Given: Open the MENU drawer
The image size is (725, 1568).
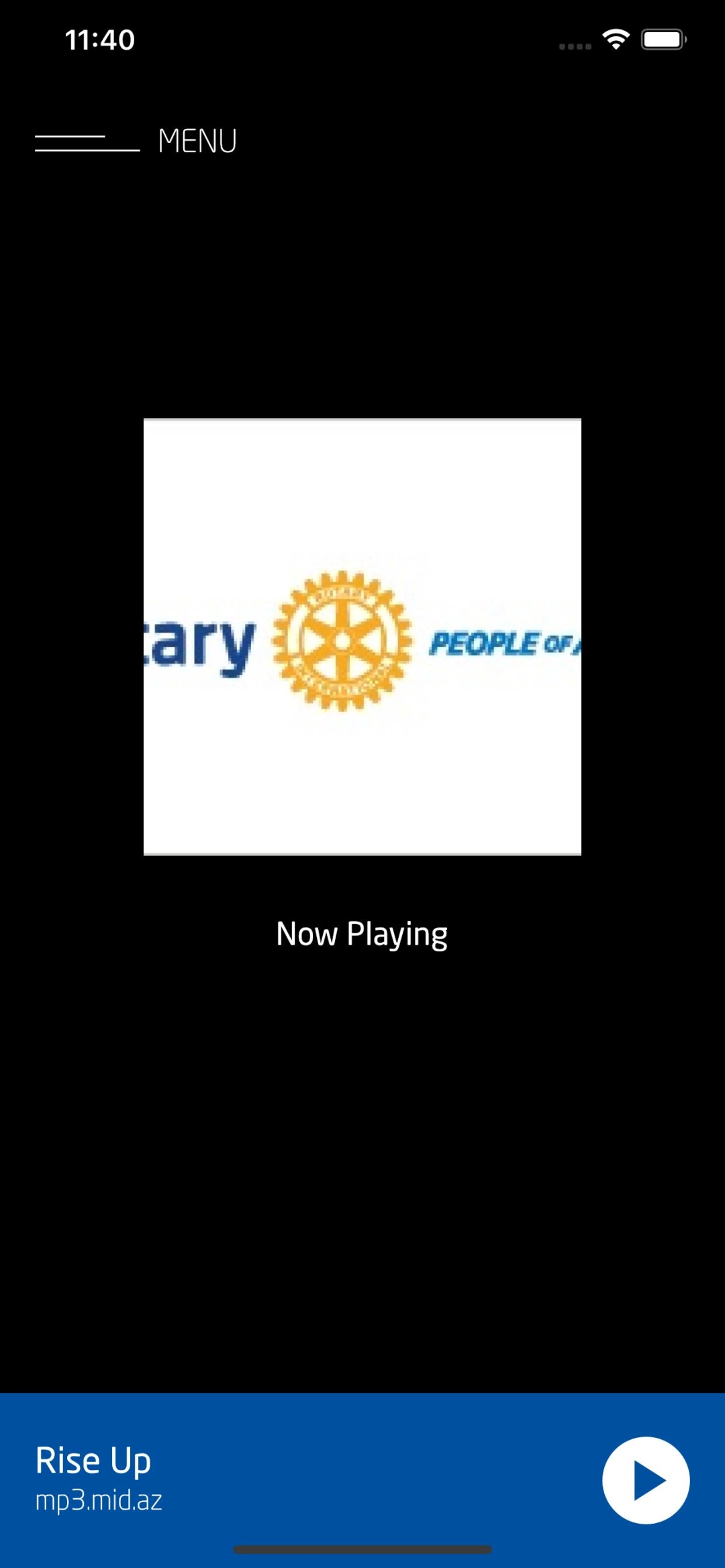Looking at the screenshot, I should (136, 142).
